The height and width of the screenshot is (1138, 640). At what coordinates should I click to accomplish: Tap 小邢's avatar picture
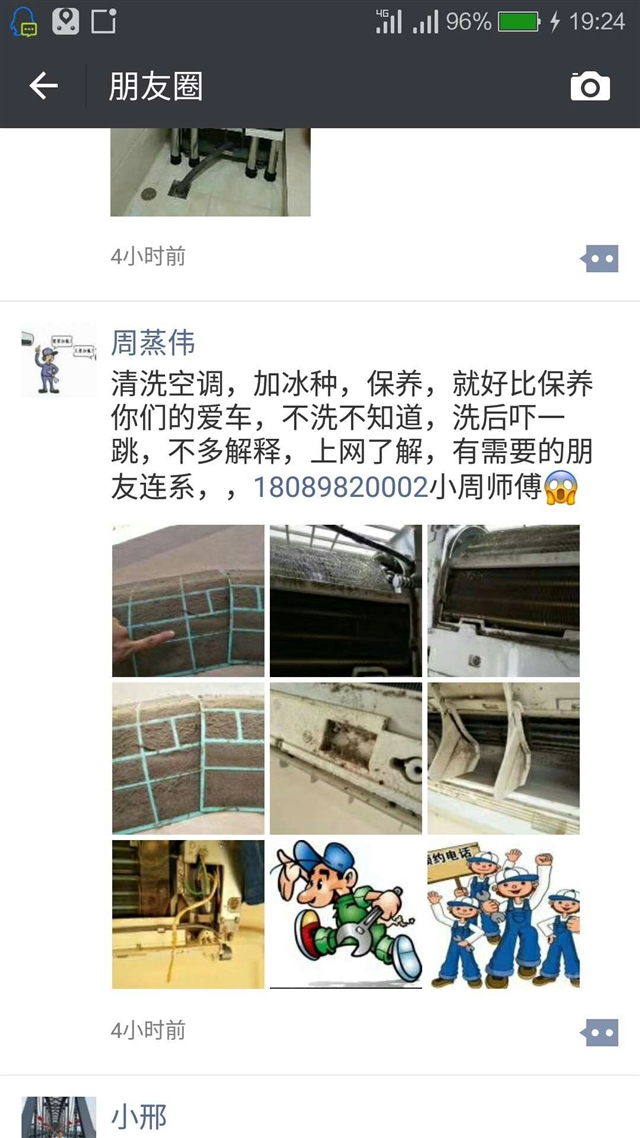point(59,1118)
